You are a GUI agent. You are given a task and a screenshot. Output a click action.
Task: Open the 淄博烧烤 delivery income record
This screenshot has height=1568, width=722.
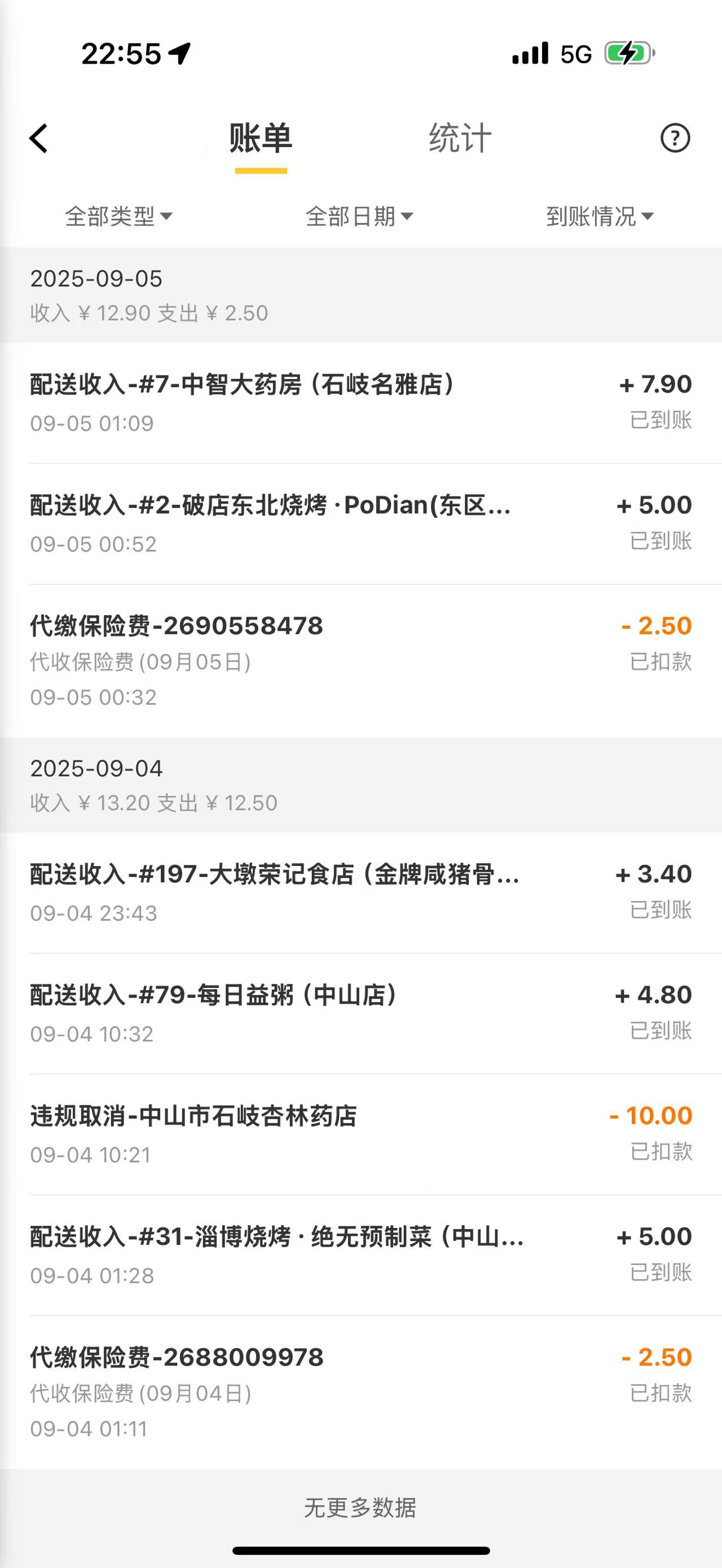click(x=360, y=1255)
